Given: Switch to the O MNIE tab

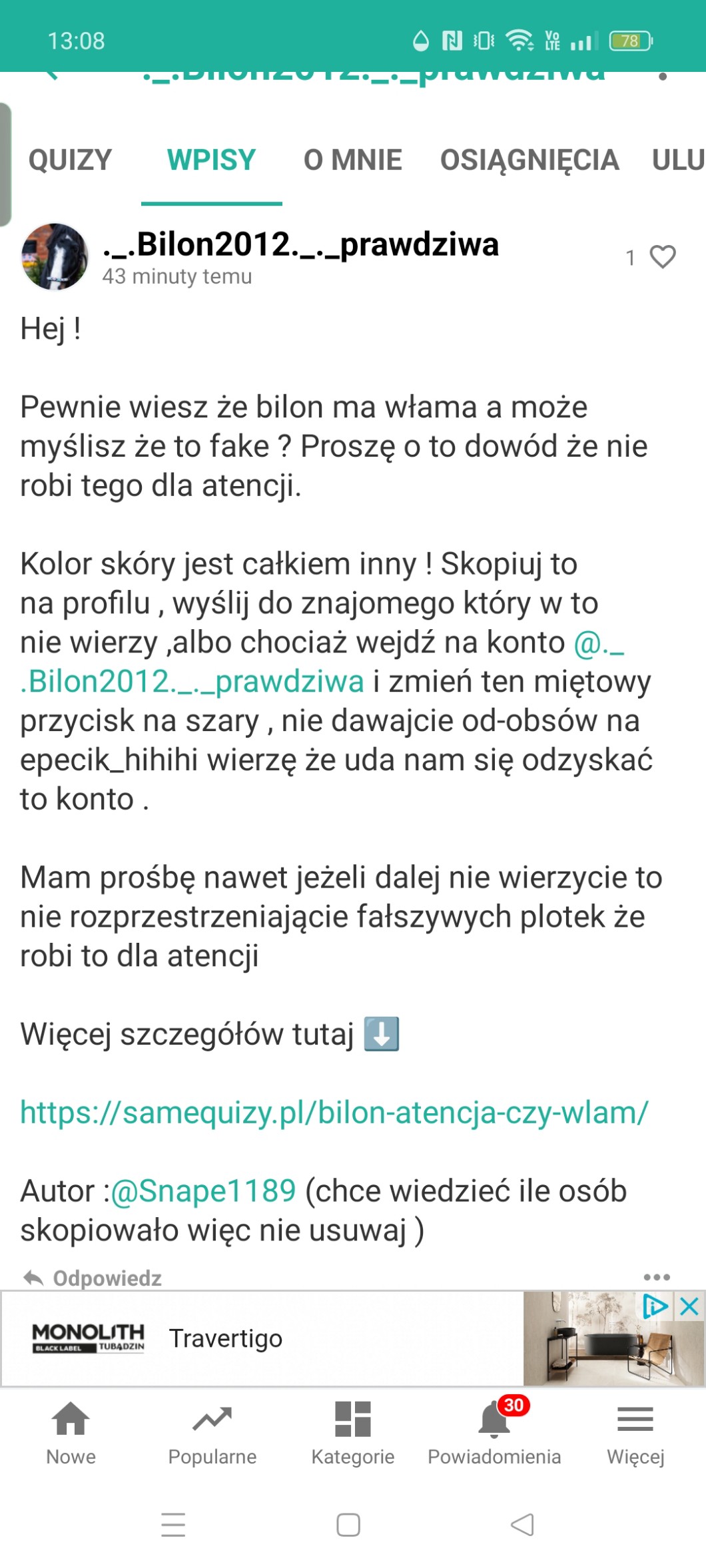Looking at the screenshot, I should pos(352,160).
